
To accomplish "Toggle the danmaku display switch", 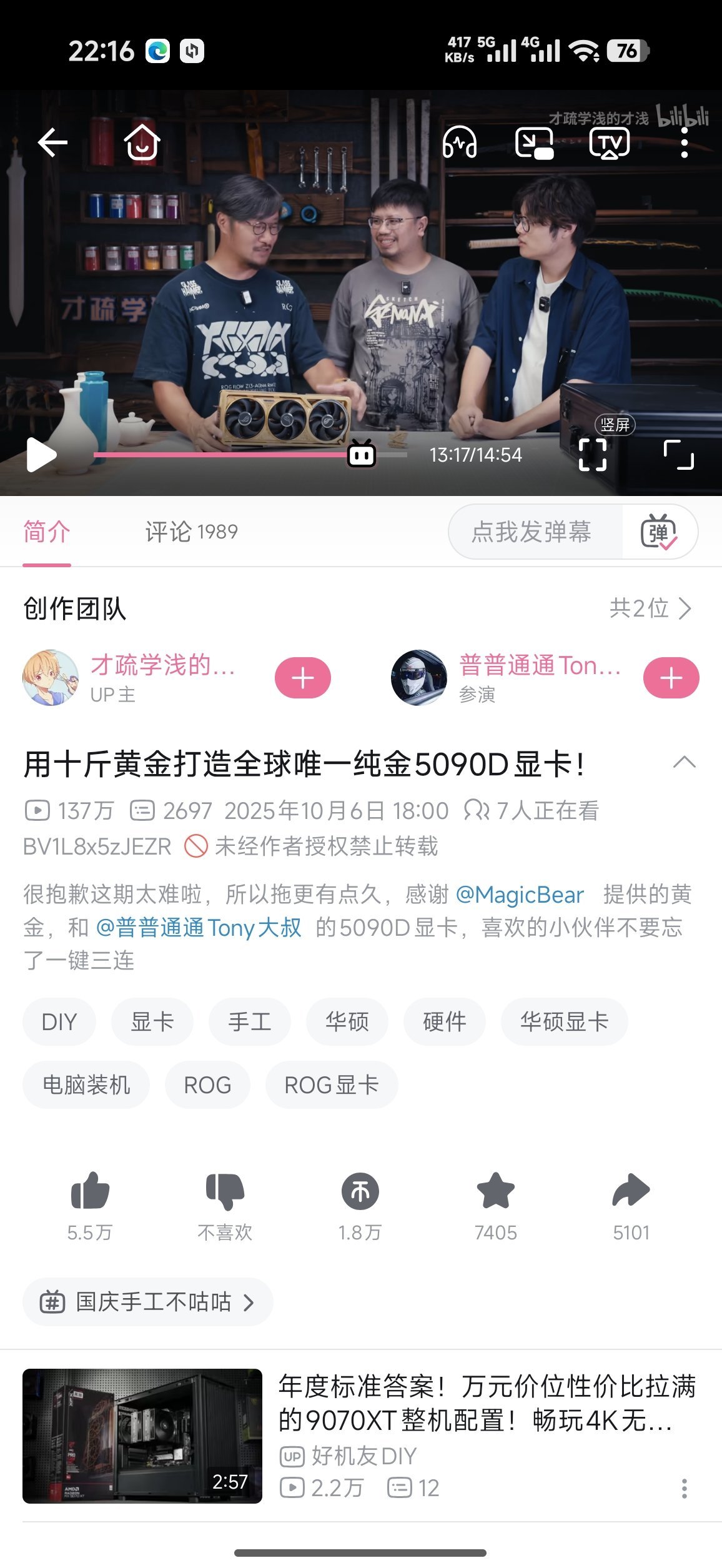I will pos(658,532).
